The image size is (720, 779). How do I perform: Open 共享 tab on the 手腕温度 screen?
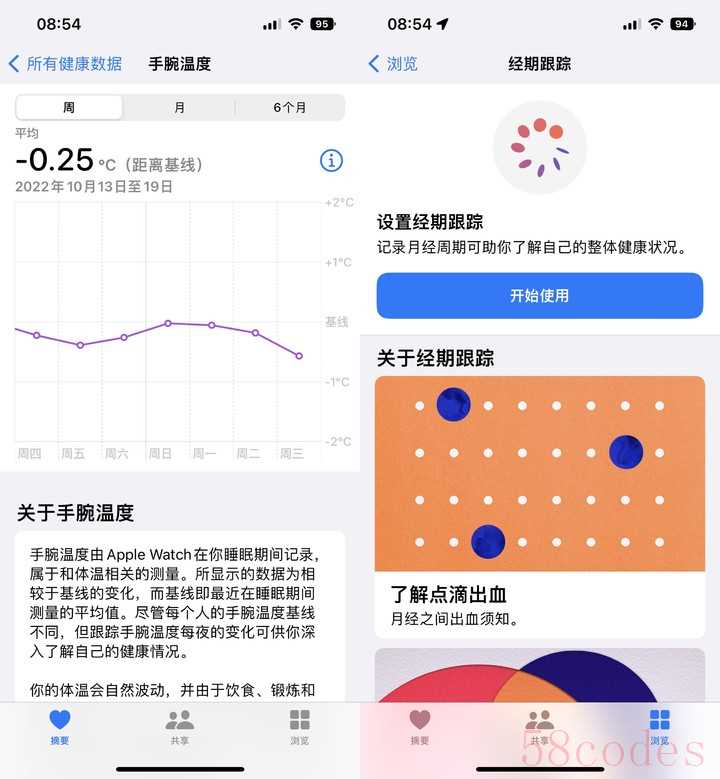180,727
